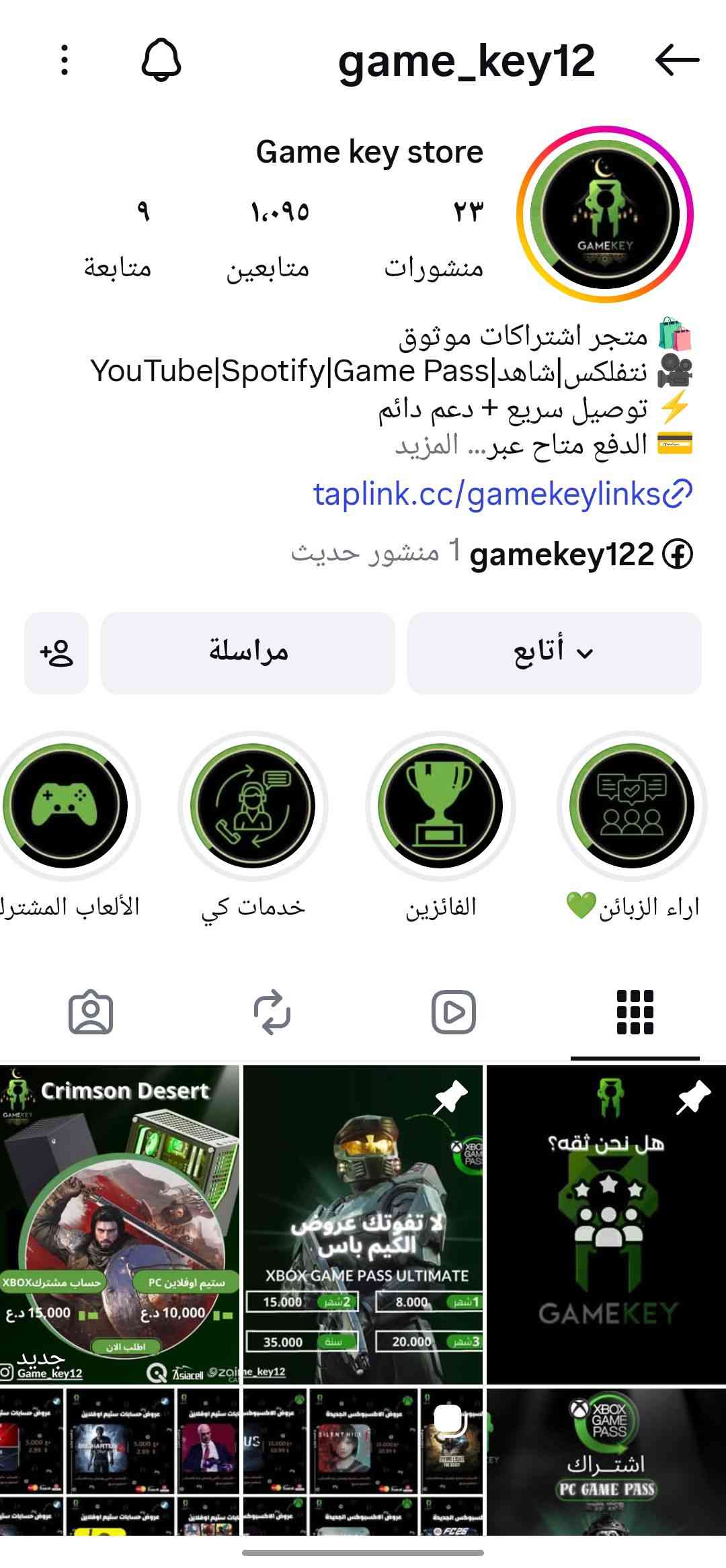Tap the مراسلة message button
The height and width of the screenshot is (1568, 726).
click(x=248, y=652)
